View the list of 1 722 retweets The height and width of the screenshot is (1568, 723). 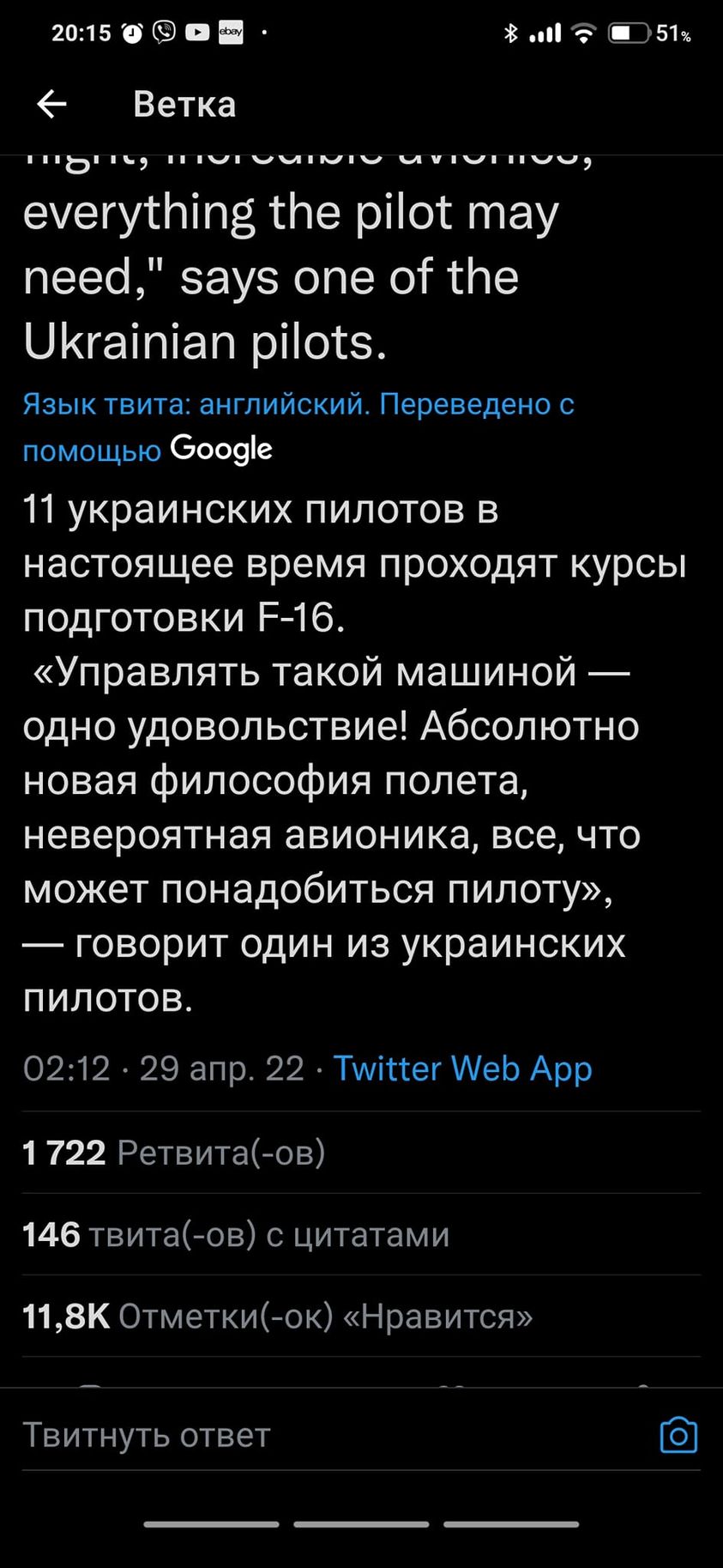174,1153
